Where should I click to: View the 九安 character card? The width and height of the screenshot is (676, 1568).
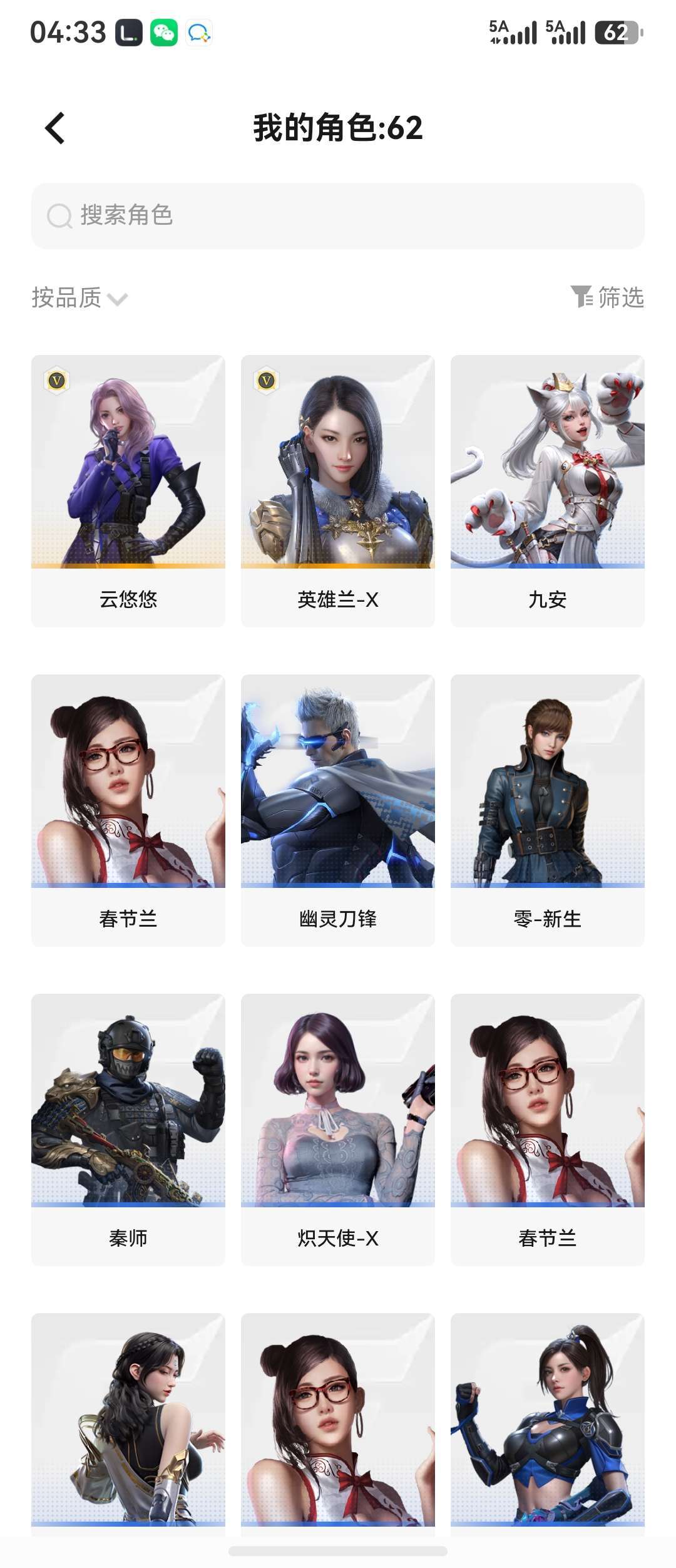[548, 491]
